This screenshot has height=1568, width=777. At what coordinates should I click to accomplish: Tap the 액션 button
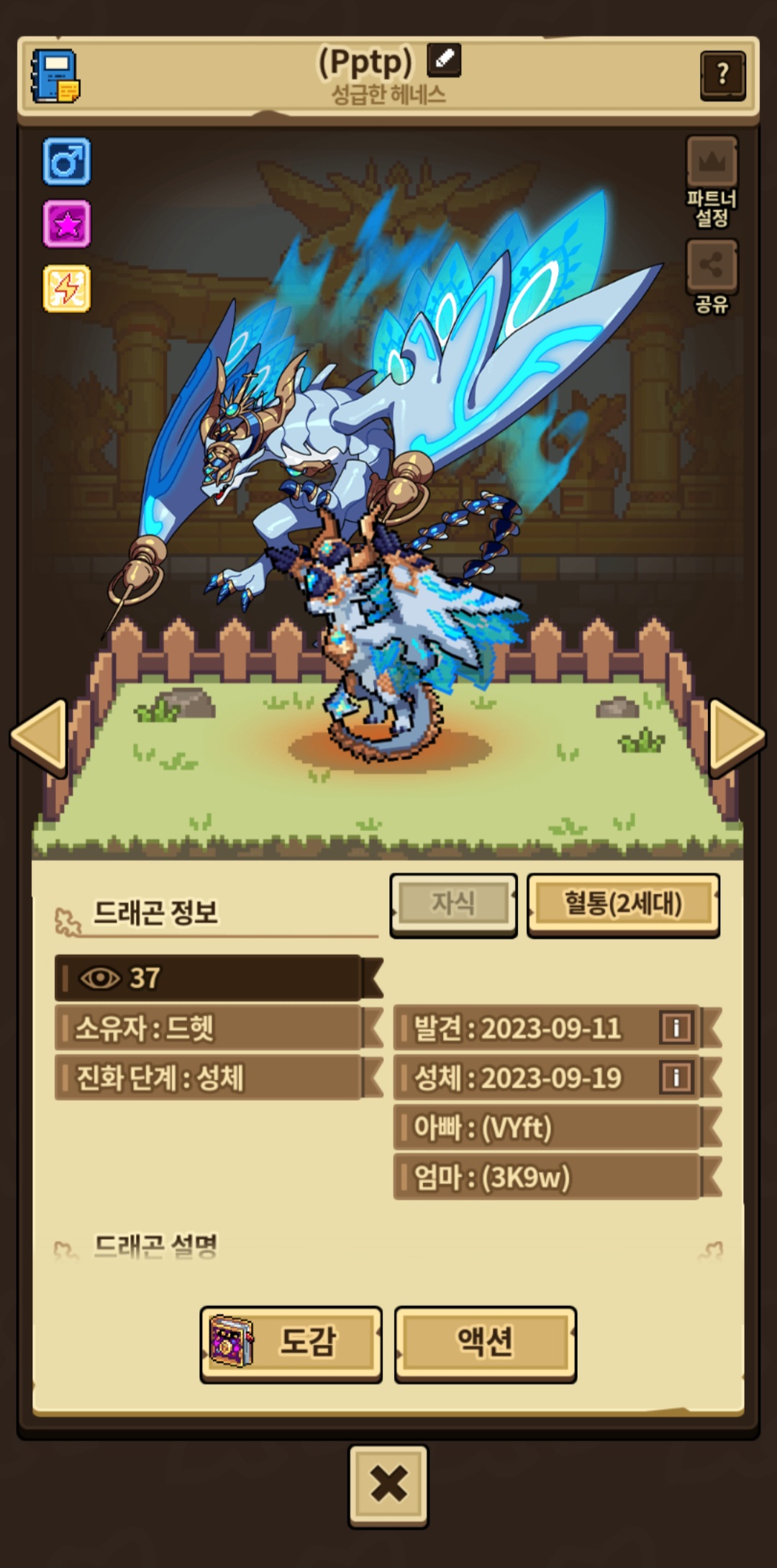click(486, 1343)
